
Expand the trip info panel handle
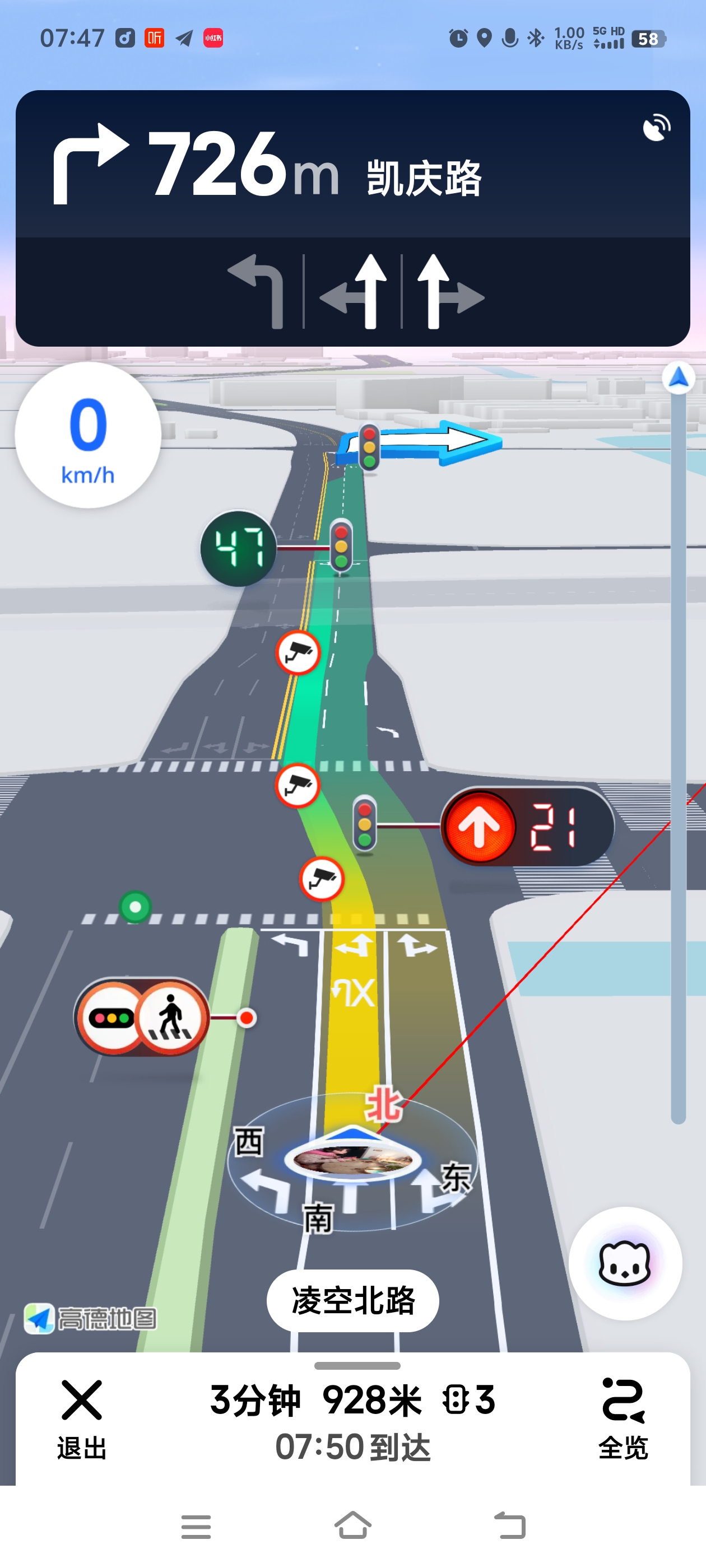tap(357, 1365)
